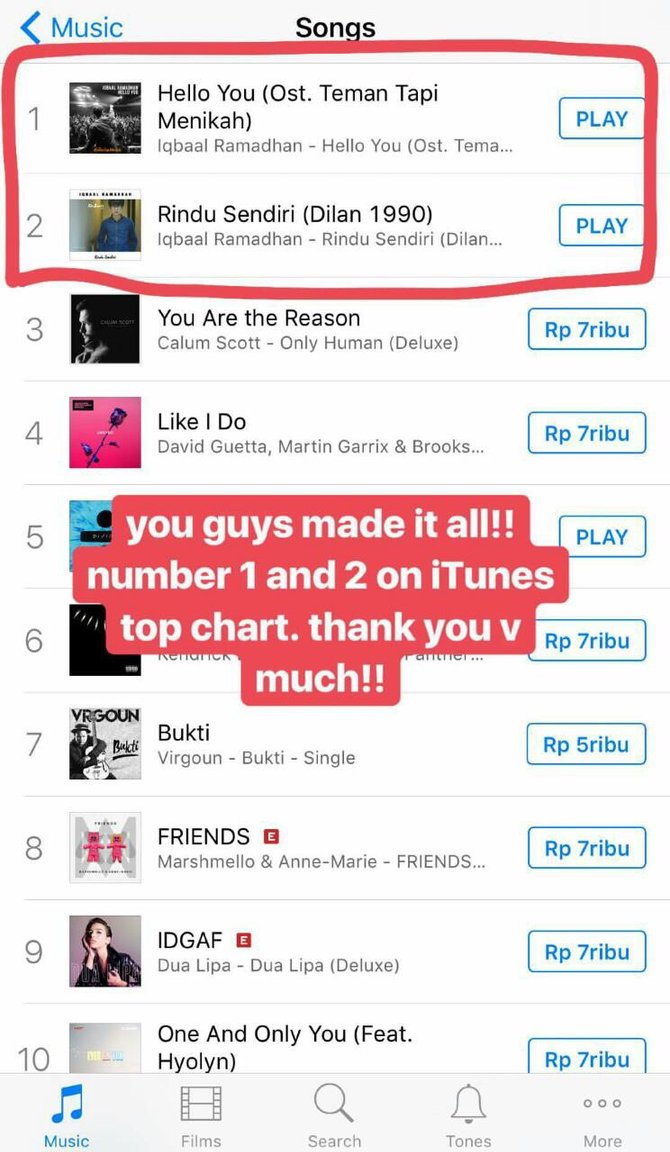Screen dimensions: 670x1152
Task: Open the More tab
Action: coord(602,1115)
